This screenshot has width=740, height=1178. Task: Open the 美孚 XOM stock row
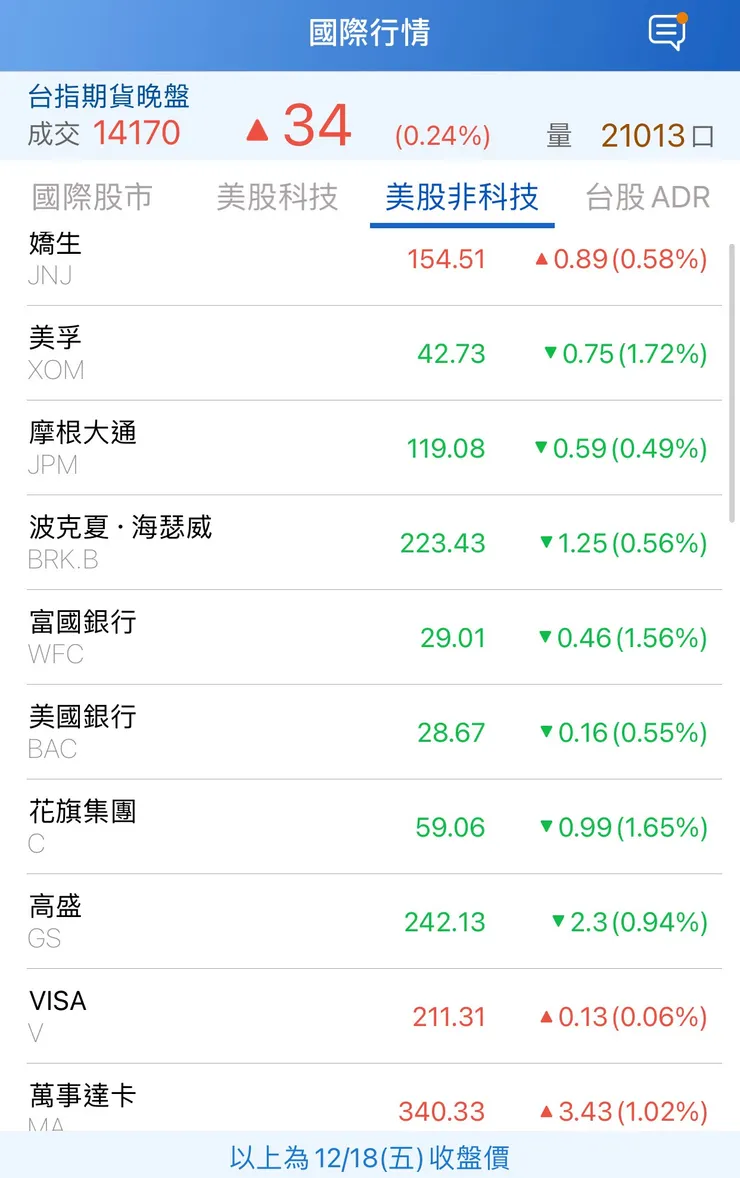coord(370,353)
